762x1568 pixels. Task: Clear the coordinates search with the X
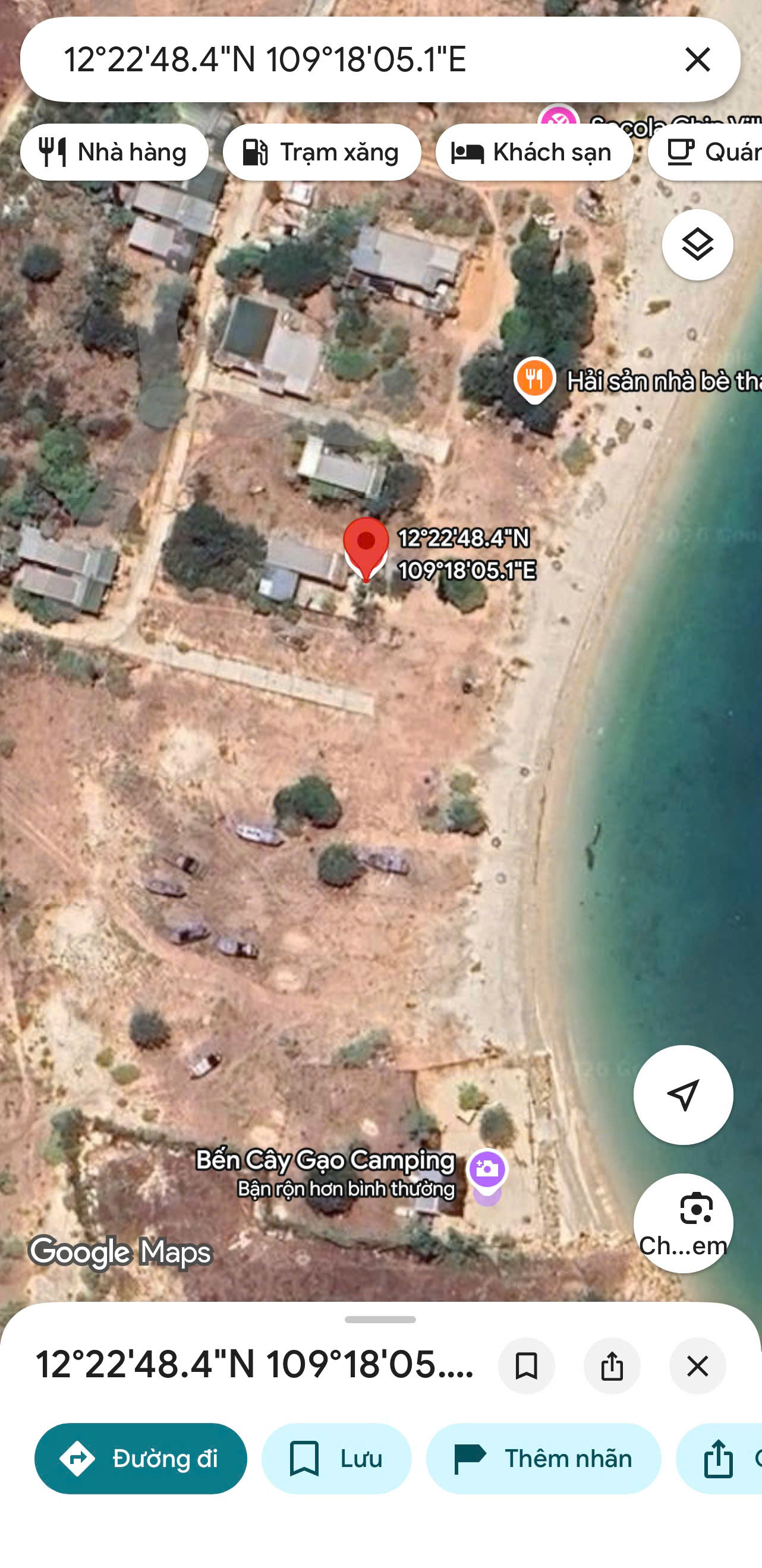click(x=697, y=59)
